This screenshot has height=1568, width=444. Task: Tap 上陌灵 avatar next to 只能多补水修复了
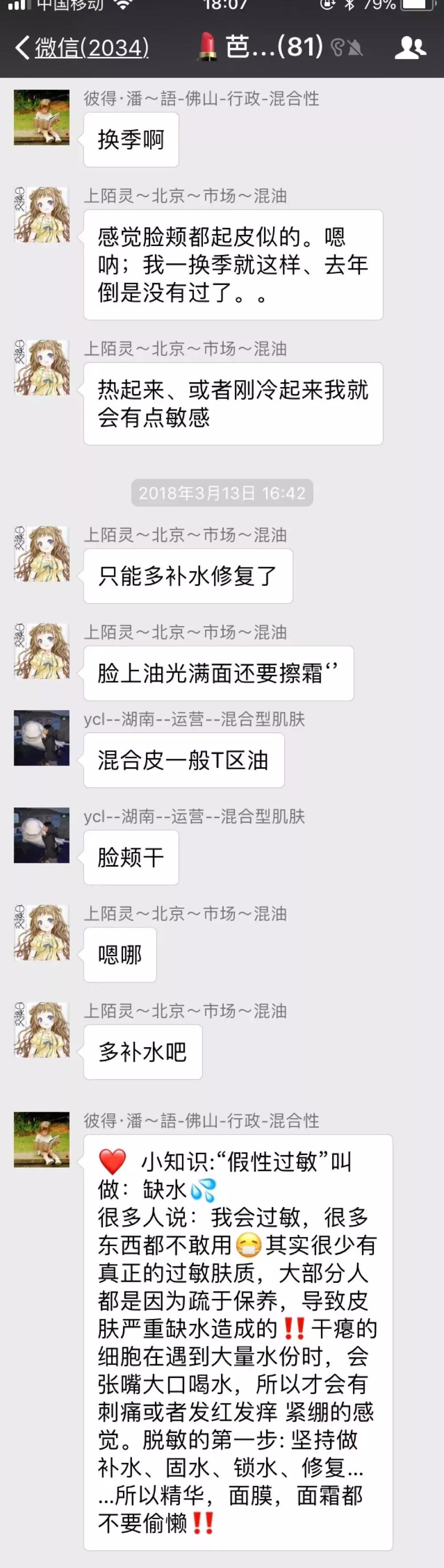click(41, 553)
